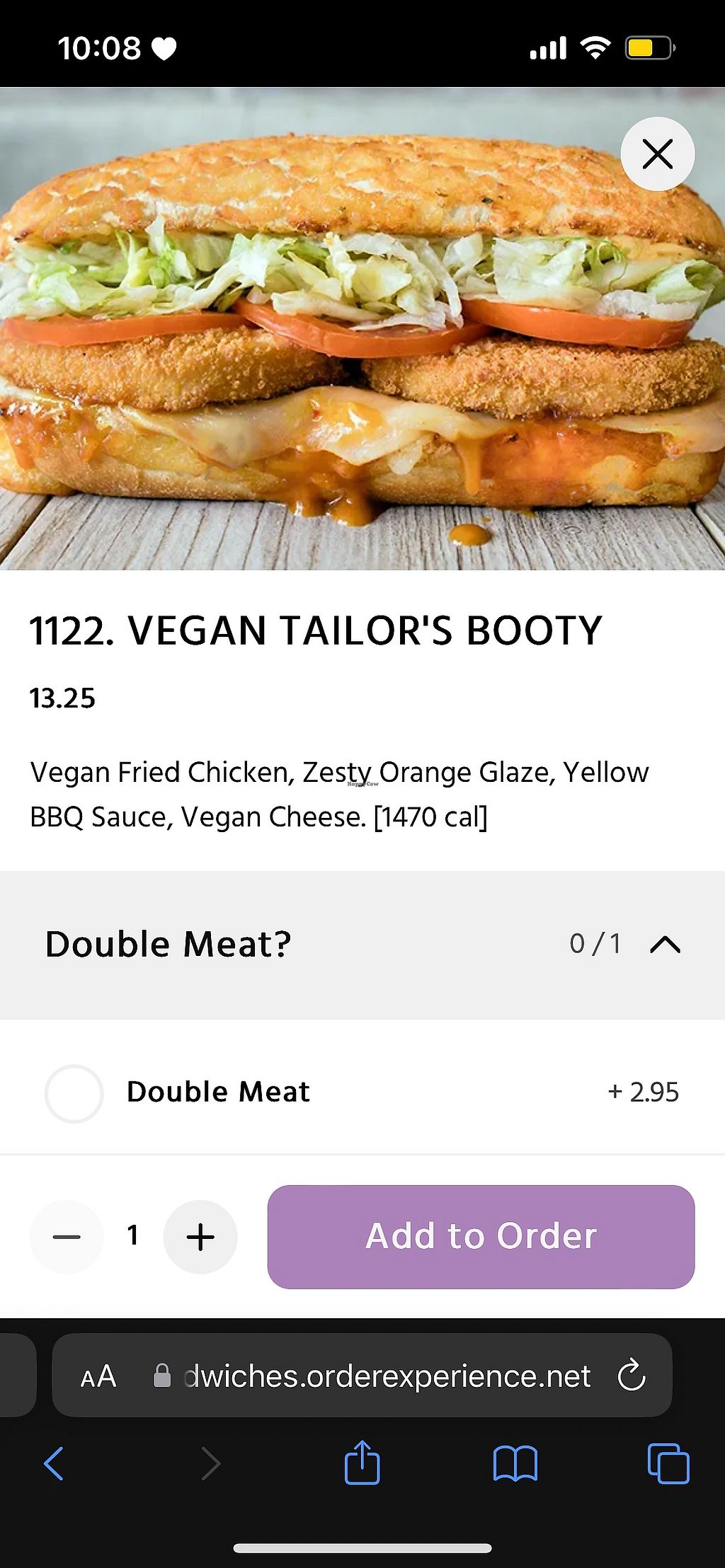725x1568 pixels.
Task: Add this sandwich to the order
Action: pyautogui.click(x=481, y=1237)
